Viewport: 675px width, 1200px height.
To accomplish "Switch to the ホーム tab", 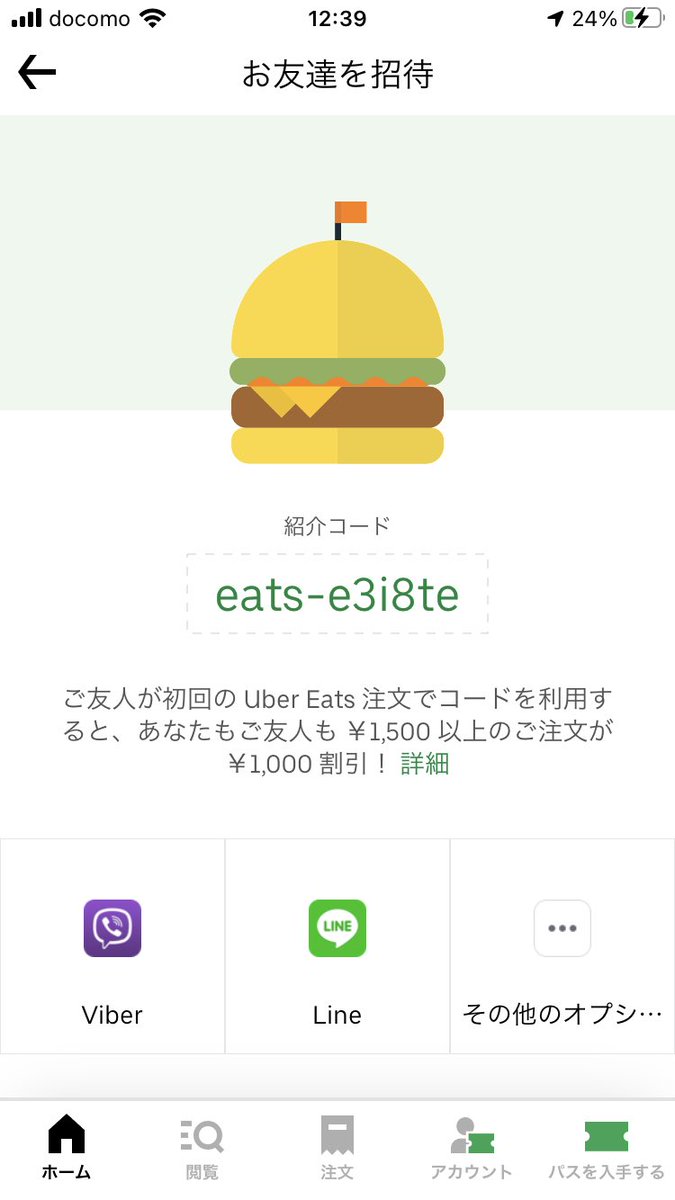I will click(67, 1148).
